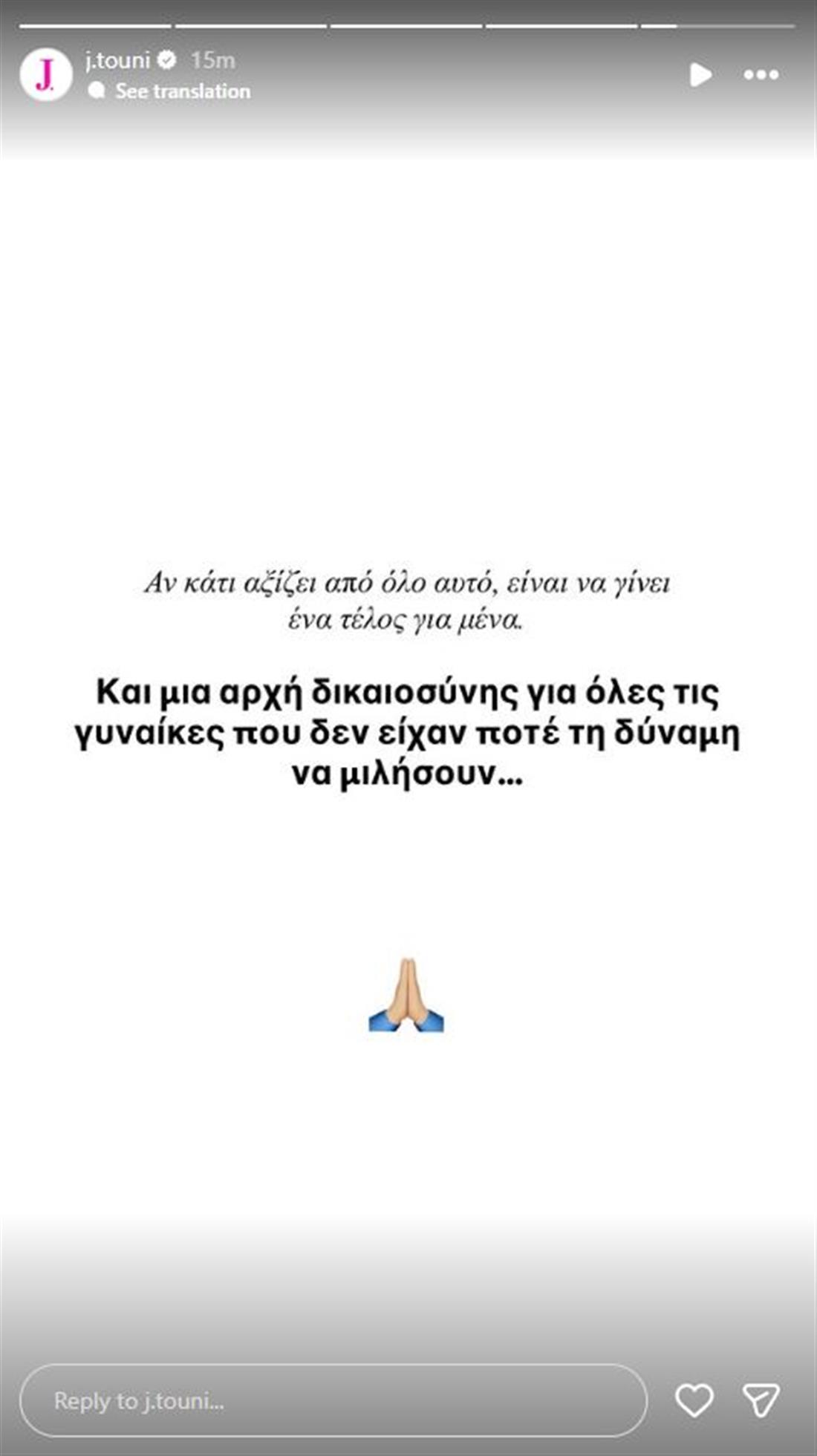Expand story actions from the ellipsis
This screenshot has width=817, height=1456.
(760, 75)
